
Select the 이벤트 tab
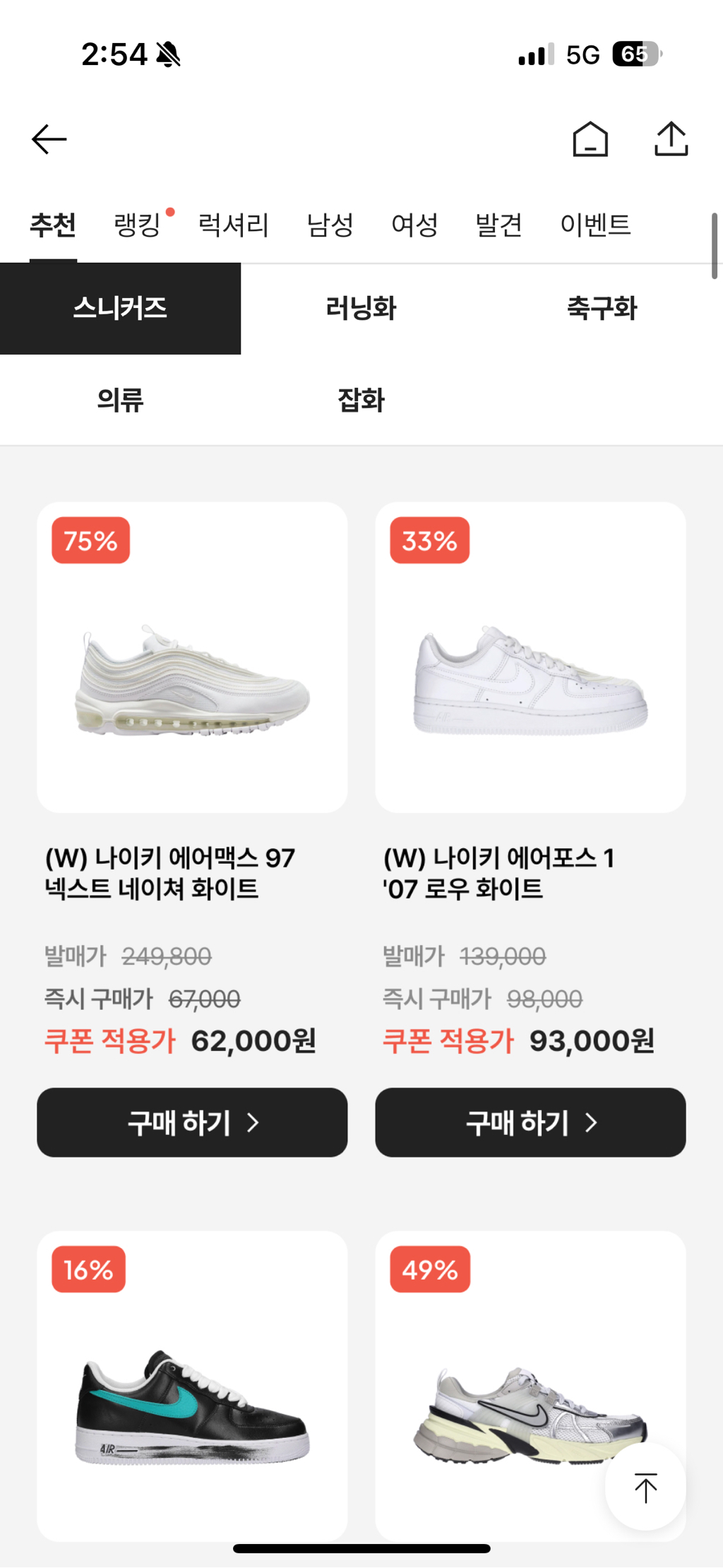595,225
